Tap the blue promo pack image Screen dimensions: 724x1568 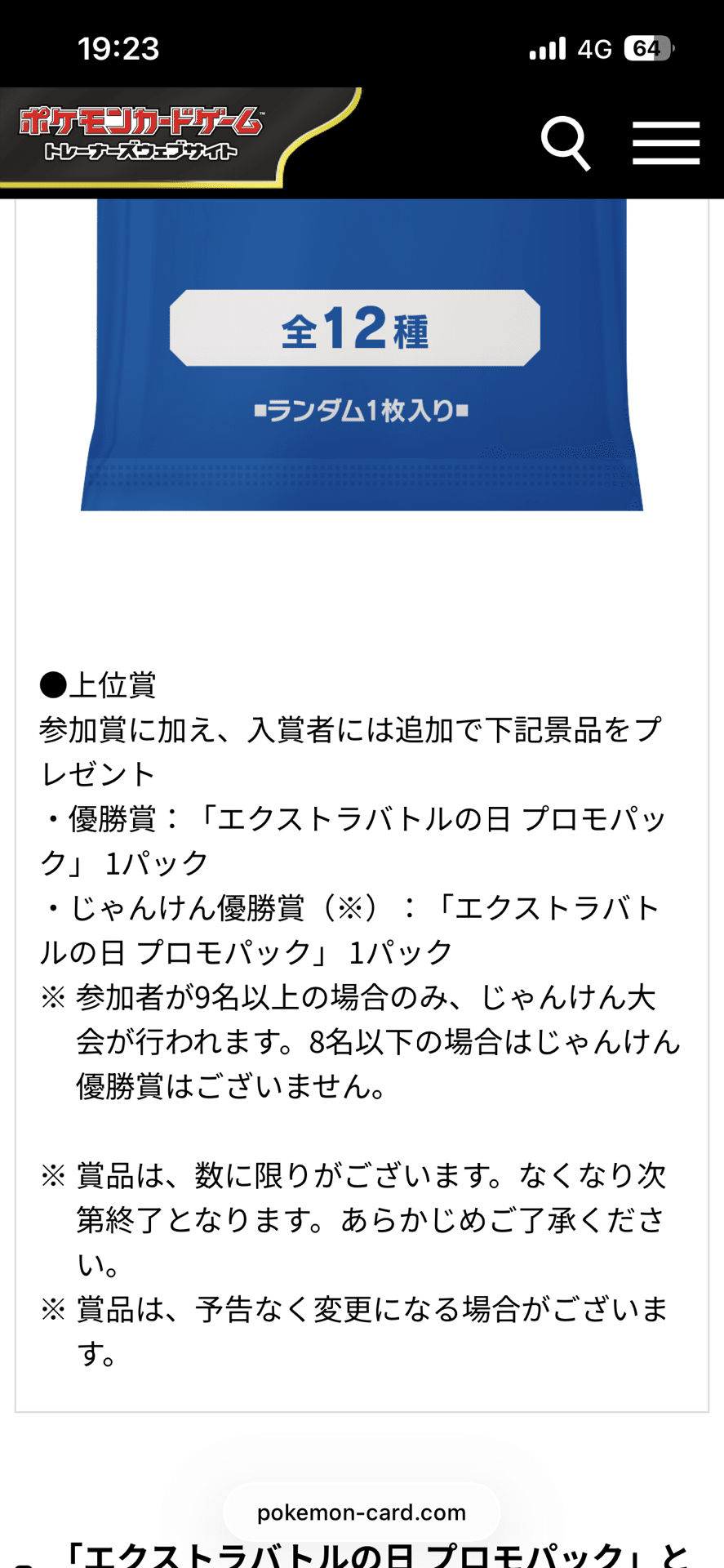coord(362,351)
